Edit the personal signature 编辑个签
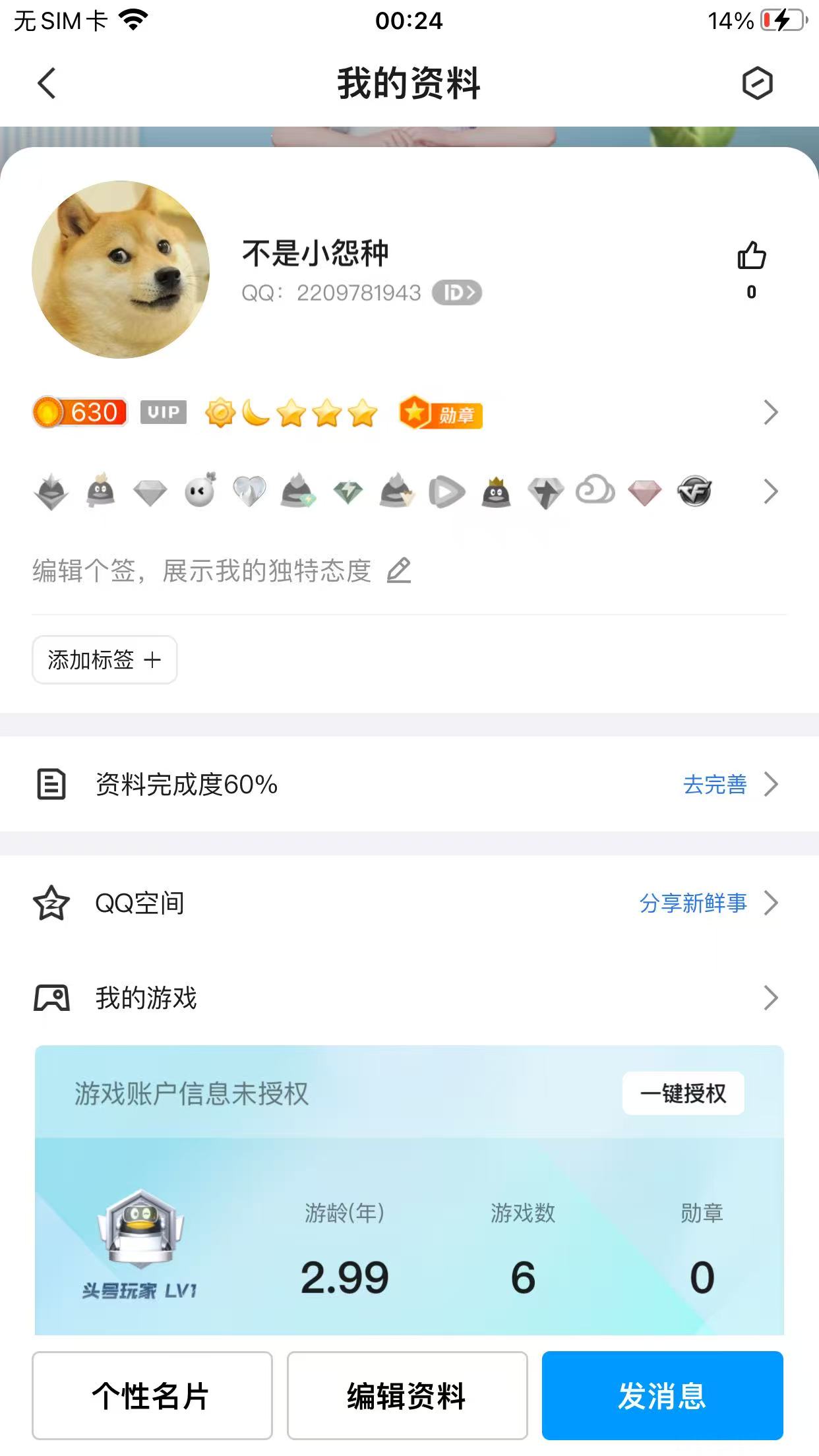Screen dimensions: 819x1456 click(x=221, y=571)
